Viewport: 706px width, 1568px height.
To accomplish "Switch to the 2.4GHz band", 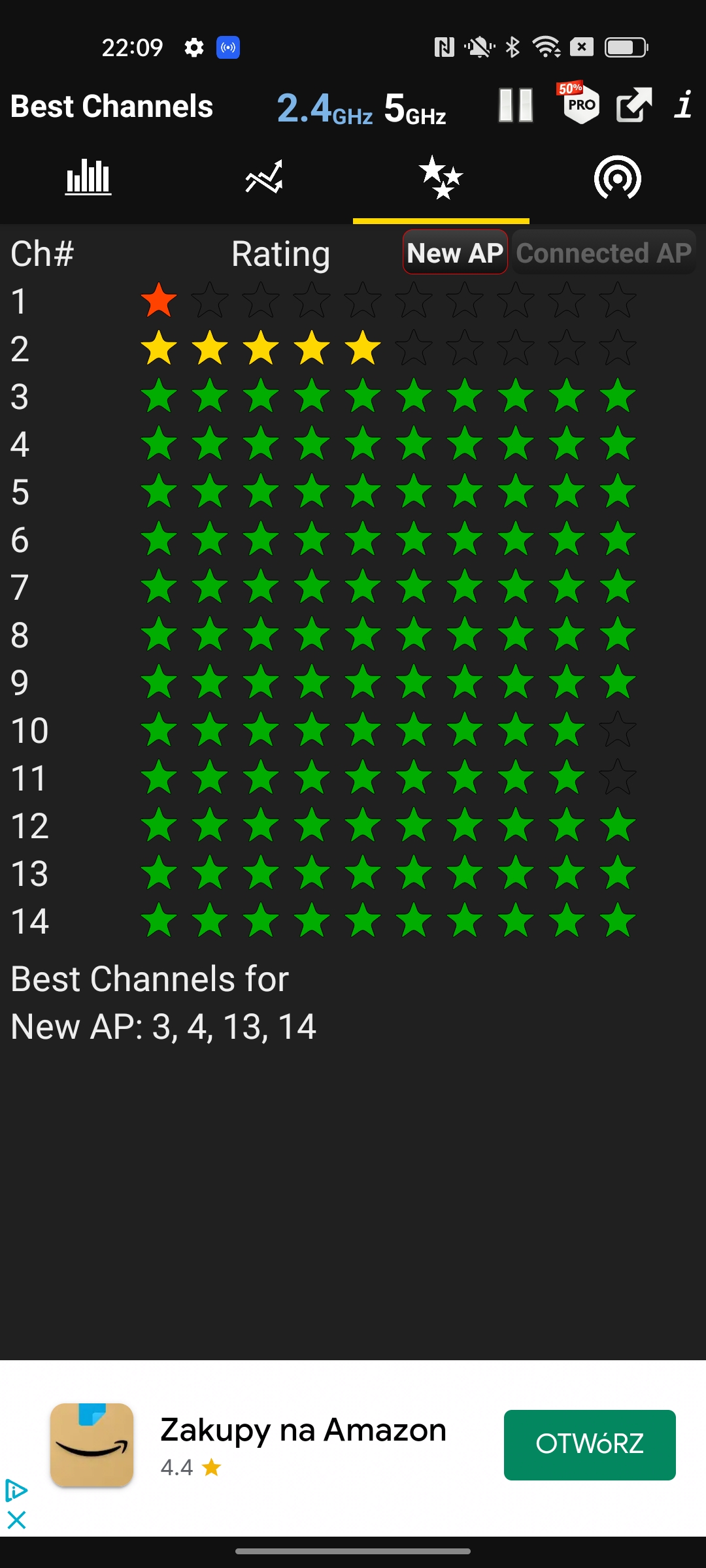I will (324, 108).
